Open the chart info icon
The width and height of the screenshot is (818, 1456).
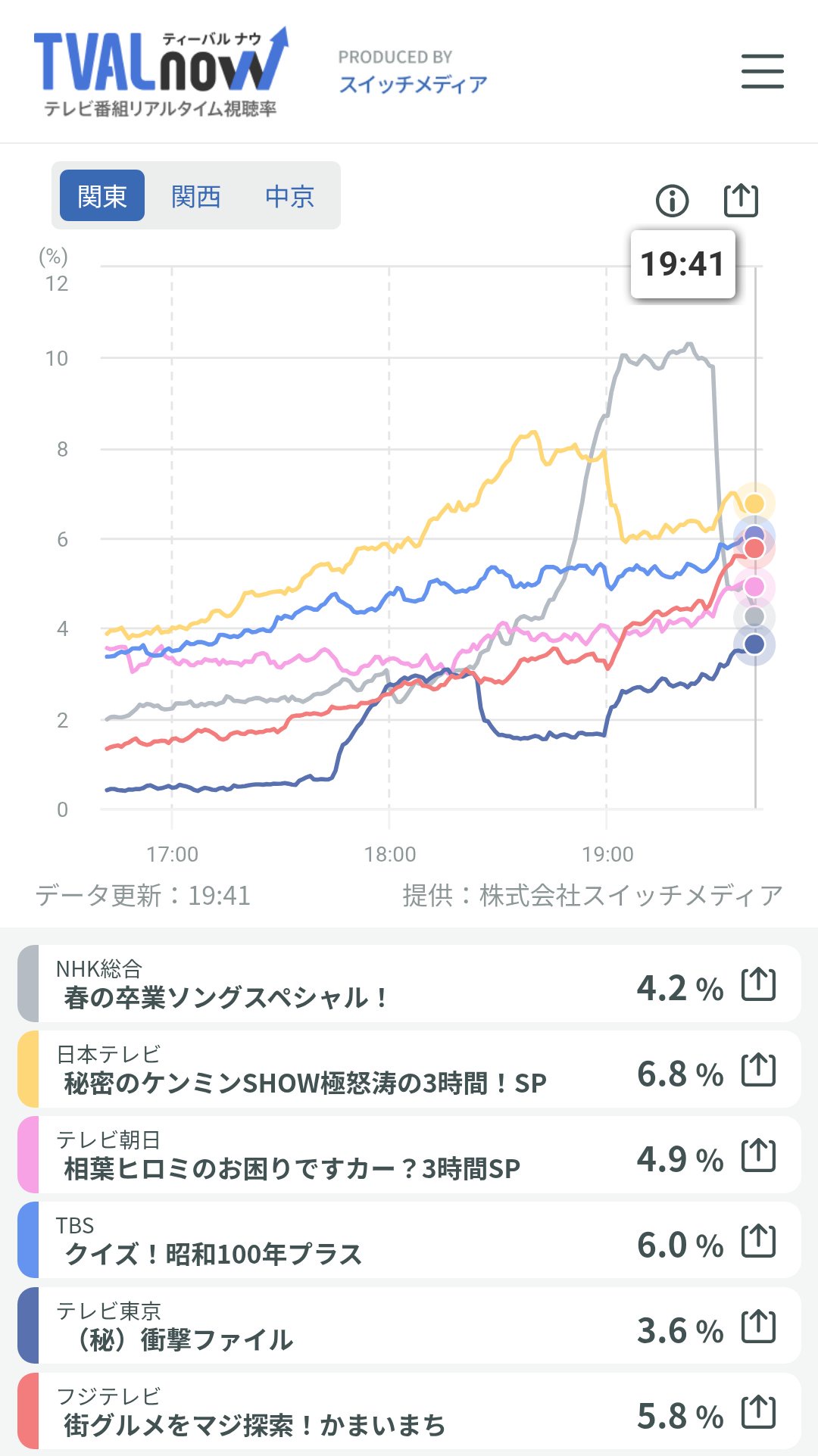point(672,201)
